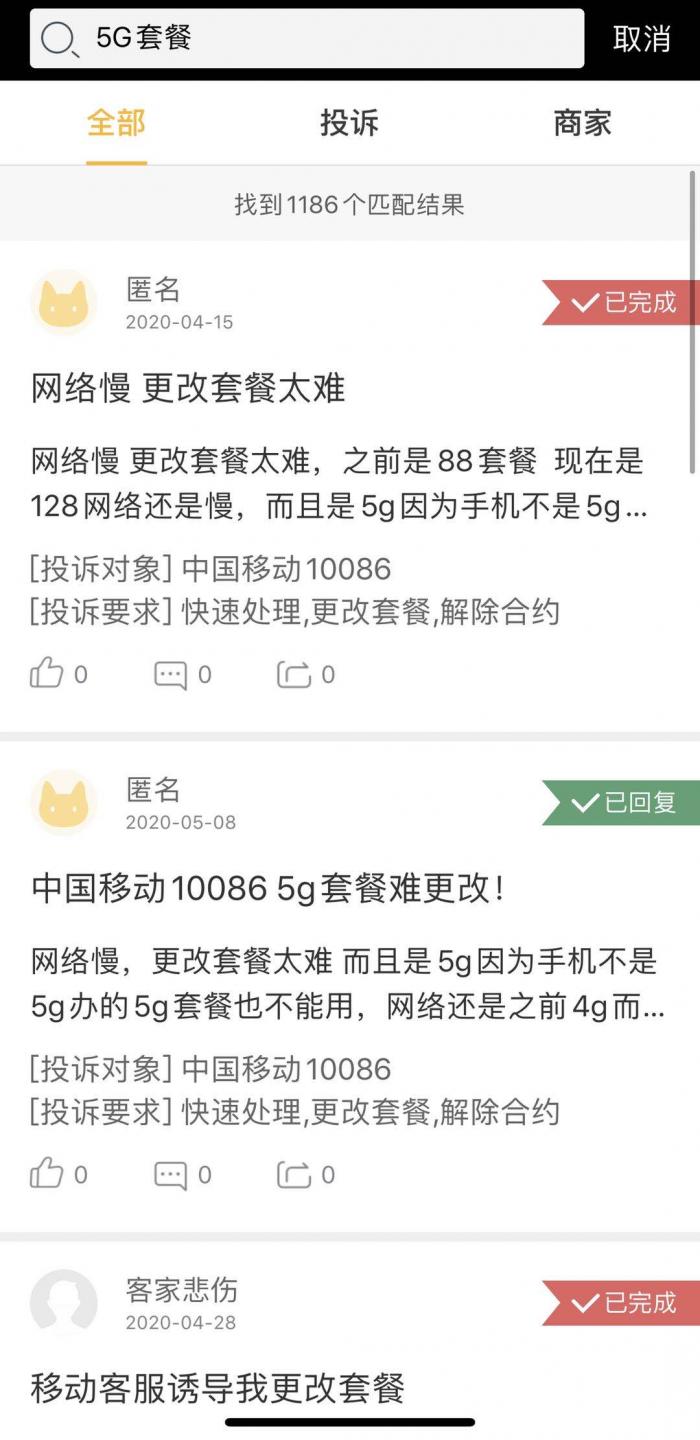The width and height of the screenshot is (700, 1440).
Task: Cancel the search with 取消
Action: [x=641, y=39]
